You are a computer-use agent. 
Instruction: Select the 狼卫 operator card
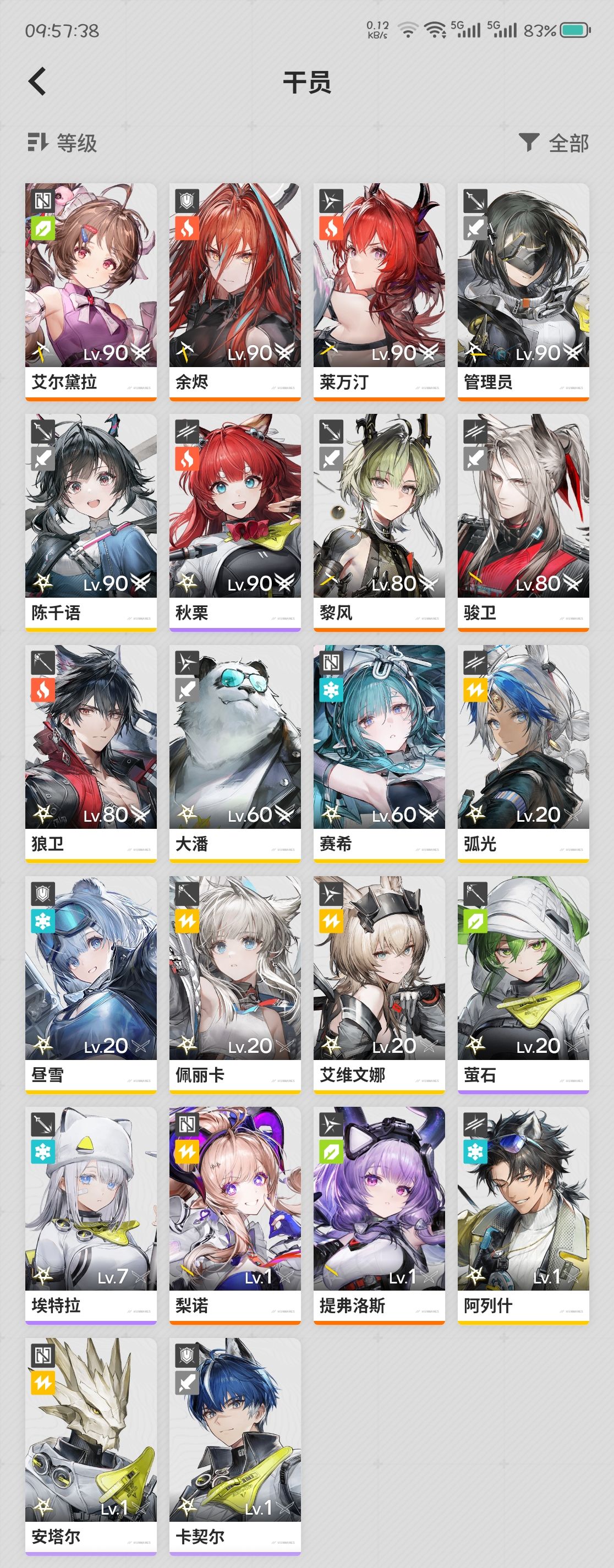(x=91, y=754)
